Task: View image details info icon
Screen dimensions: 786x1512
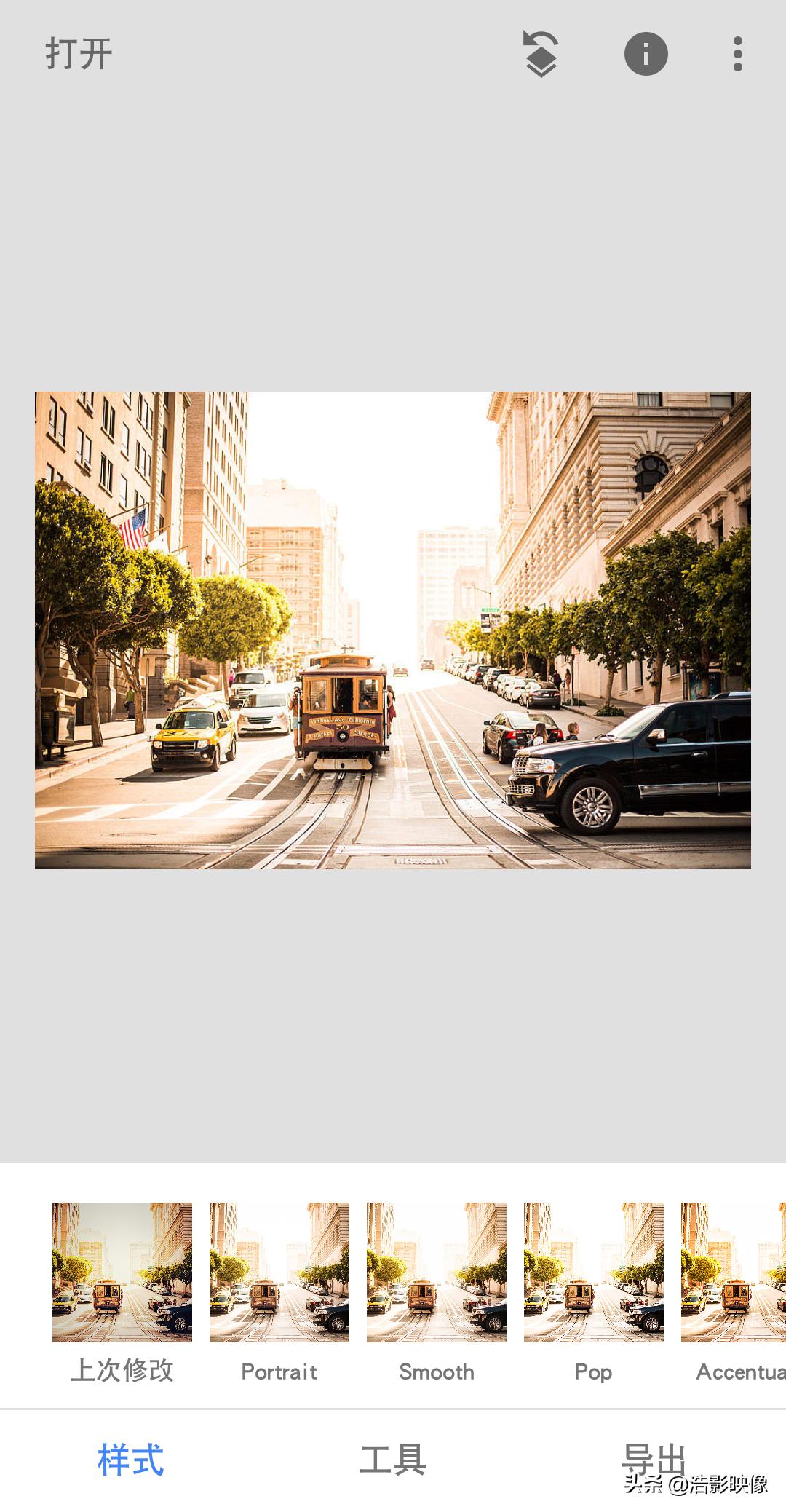Action: tap(646, 54)
